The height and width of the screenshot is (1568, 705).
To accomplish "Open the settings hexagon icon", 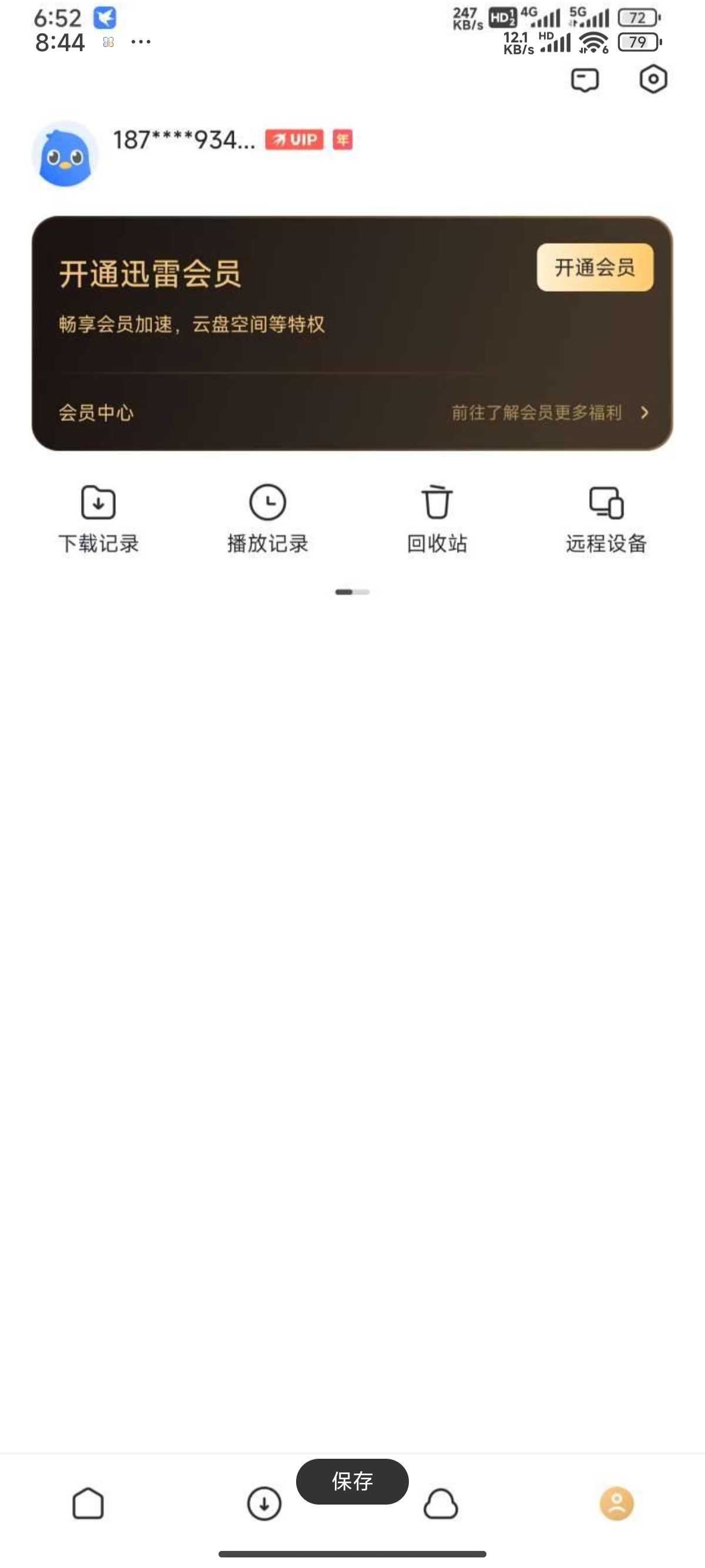I will tap(653, 79).
